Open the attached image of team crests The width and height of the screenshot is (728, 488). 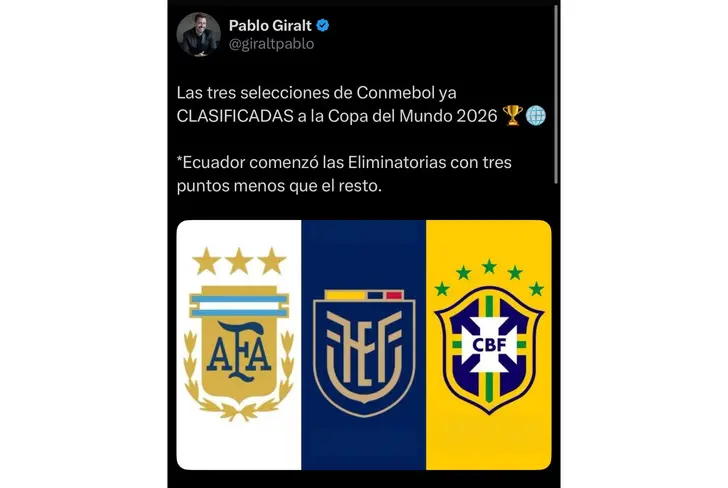363,345
